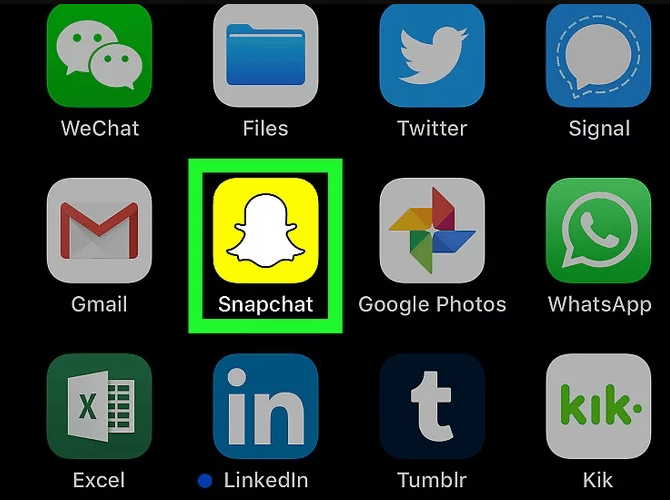Open the Tumblr app
The image size is (670, 500).
431,406
